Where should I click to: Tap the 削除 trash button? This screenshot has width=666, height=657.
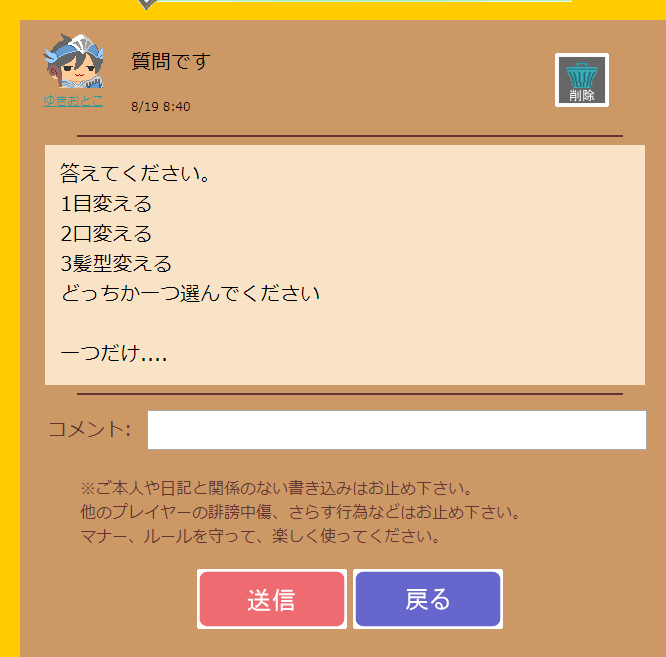[x=581, y=80]
